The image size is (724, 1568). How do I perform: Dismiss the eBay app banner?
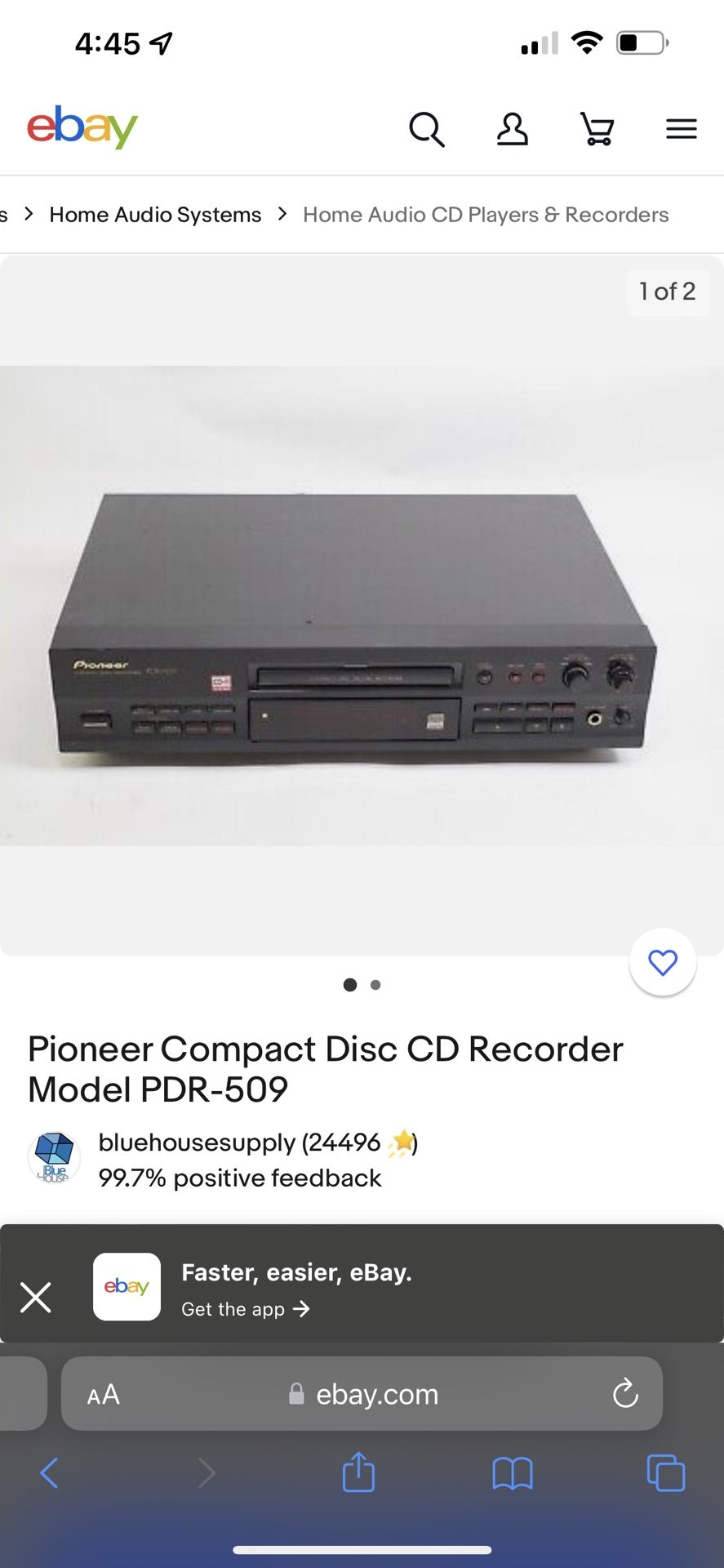(x=36, y=1297)
